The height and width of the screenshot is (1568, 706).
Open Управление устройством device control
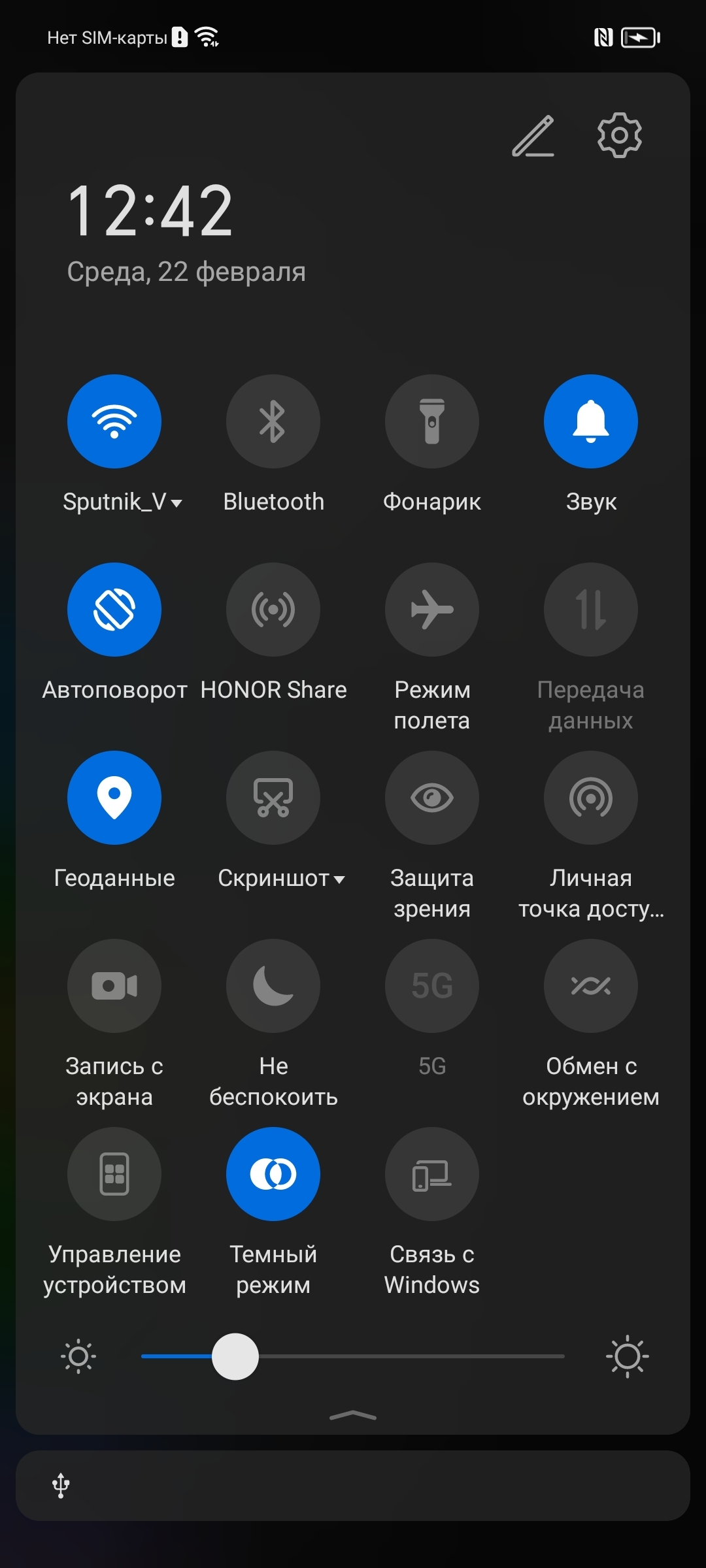pos(114,1174)
